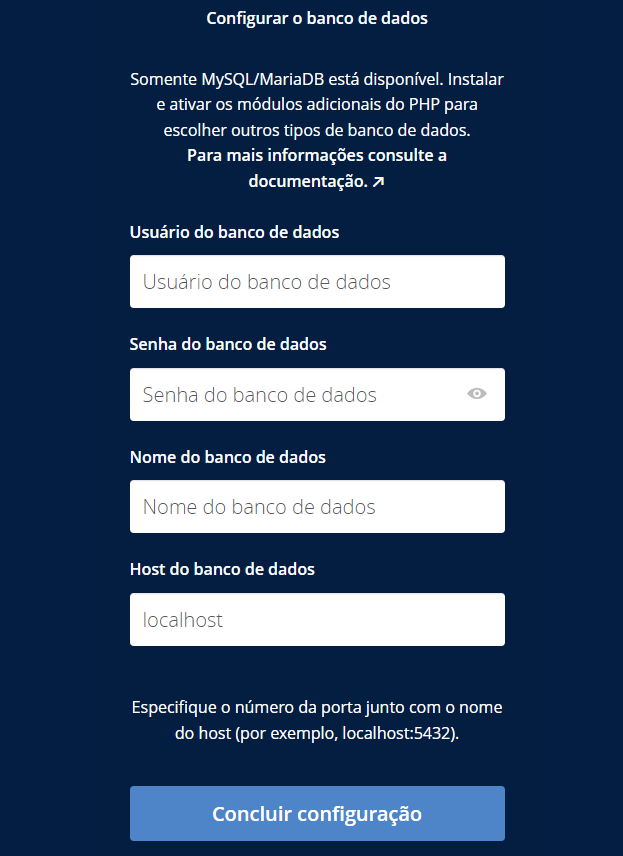Focus the Senha do banco de dados field
This screenshot has width=623, height=856.
coord(295,395)
